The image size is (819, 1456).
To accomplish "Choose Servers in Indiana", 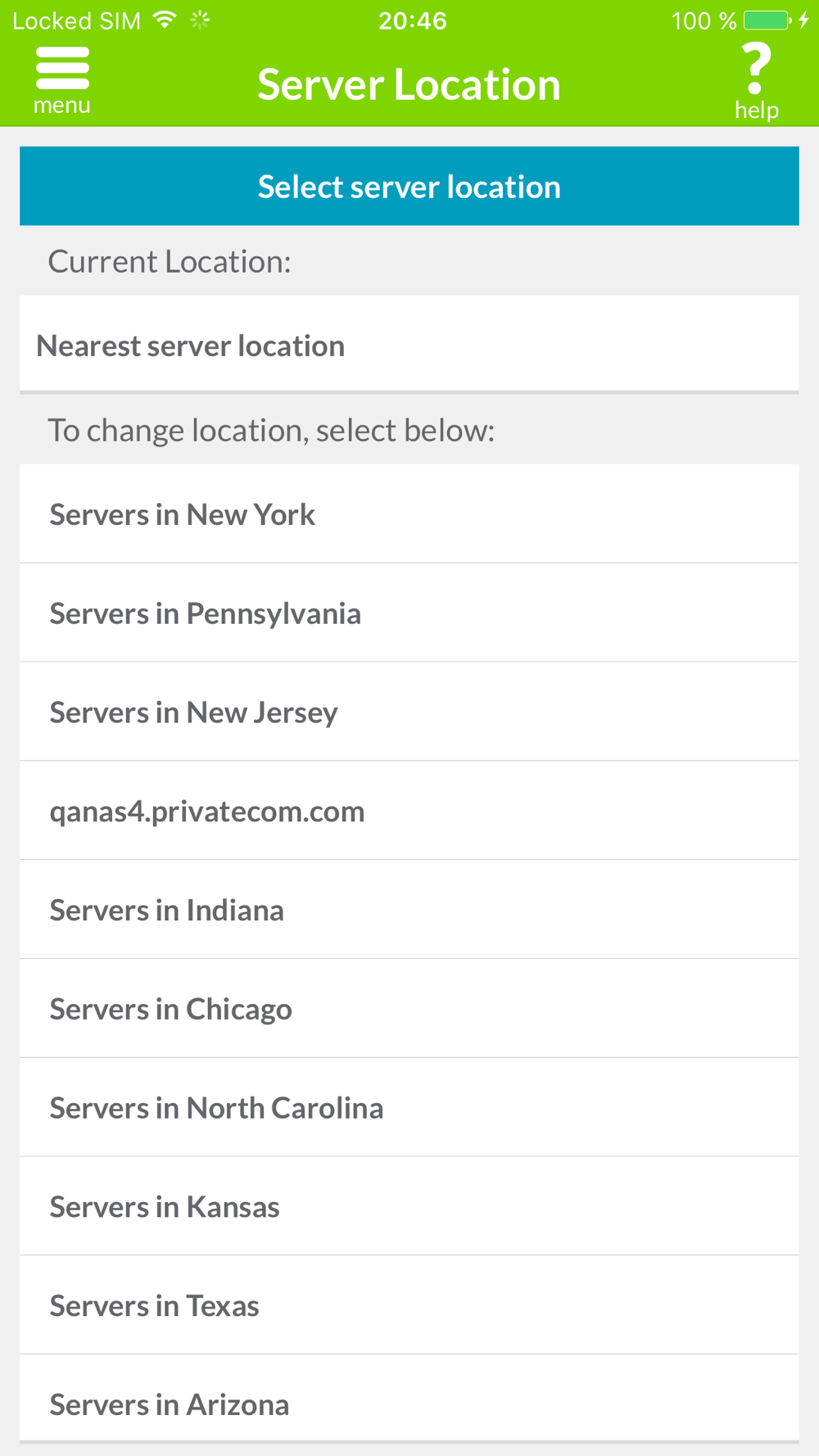I will click(409, 910).
